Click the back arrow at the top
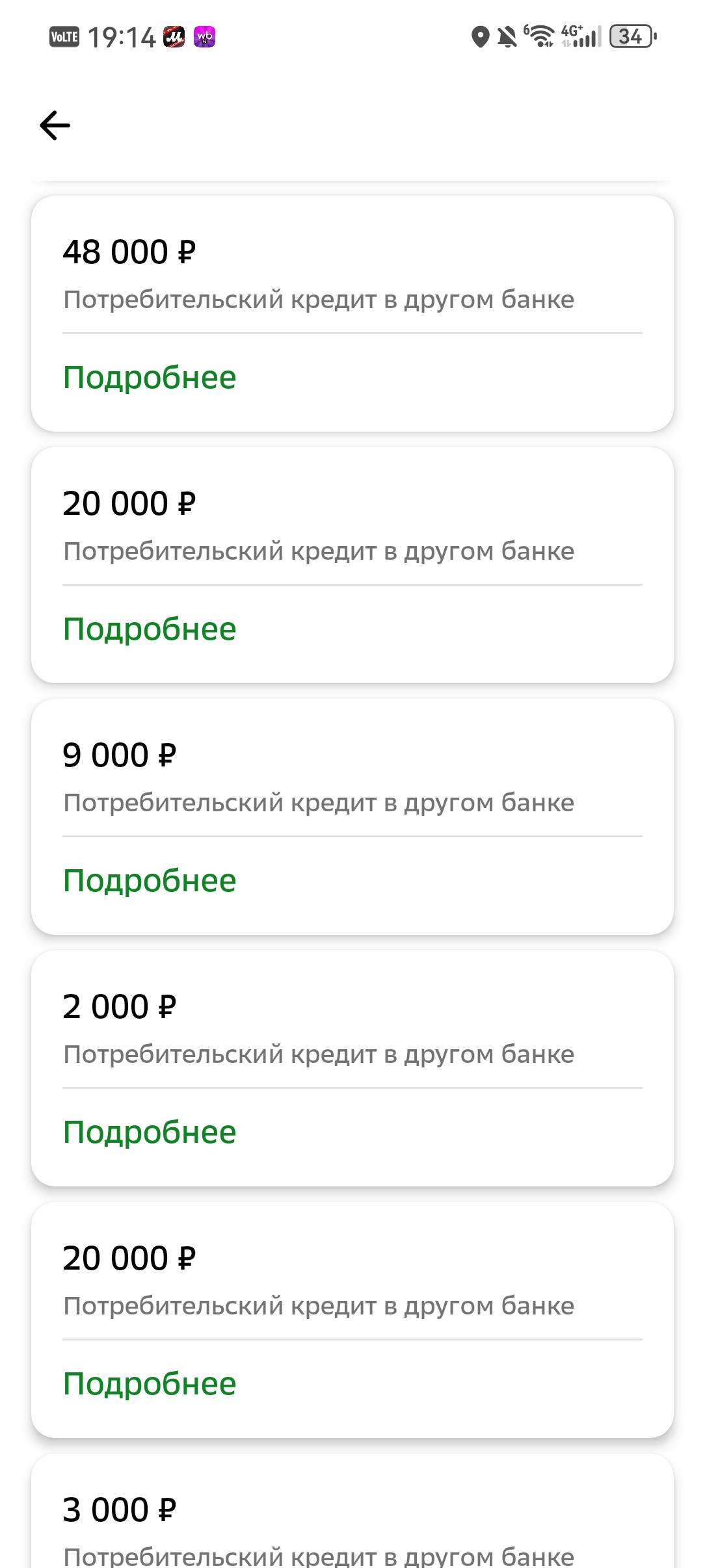Screen dimensions: 705x1568 (x=55, y=124)
